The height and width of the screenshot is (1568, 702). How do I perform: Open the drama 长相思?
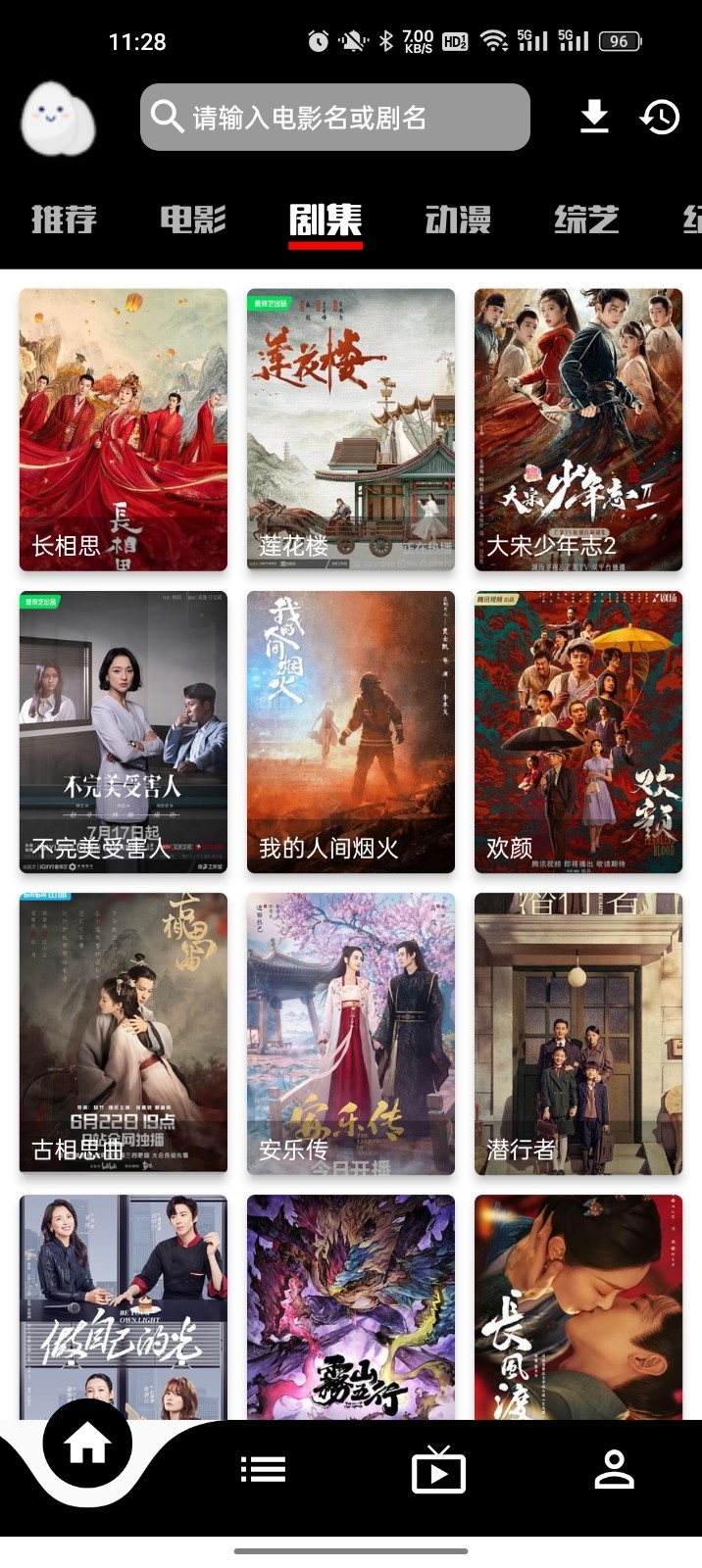tap(124, 429)
